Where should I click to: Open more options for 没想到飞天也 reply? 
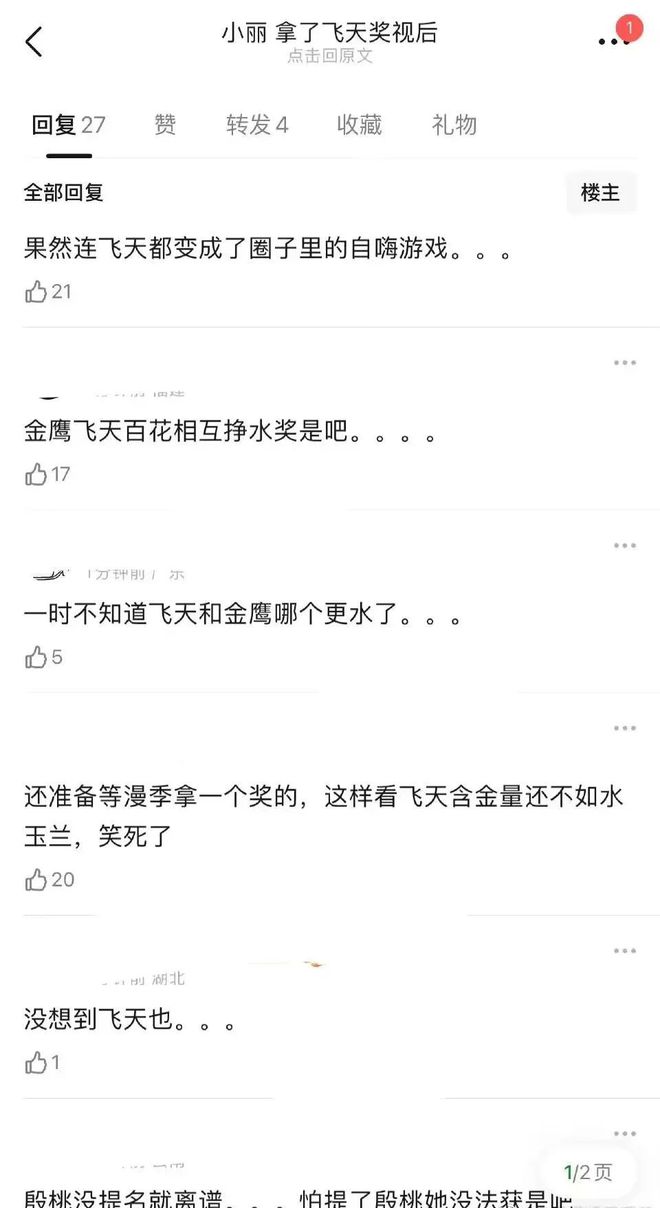click(x=625, y=951)
